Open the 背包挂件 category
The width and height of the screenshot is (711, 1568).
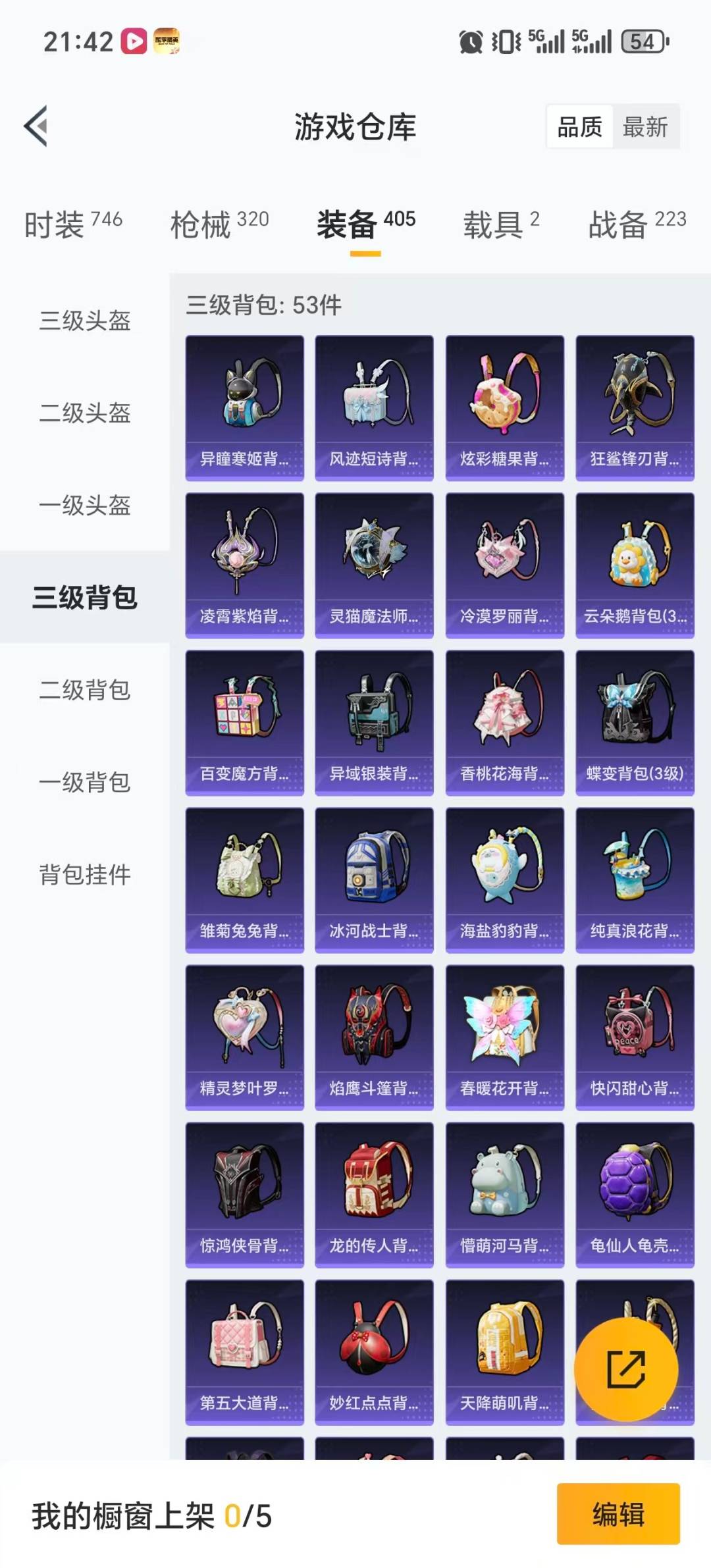tap(84, 875)
